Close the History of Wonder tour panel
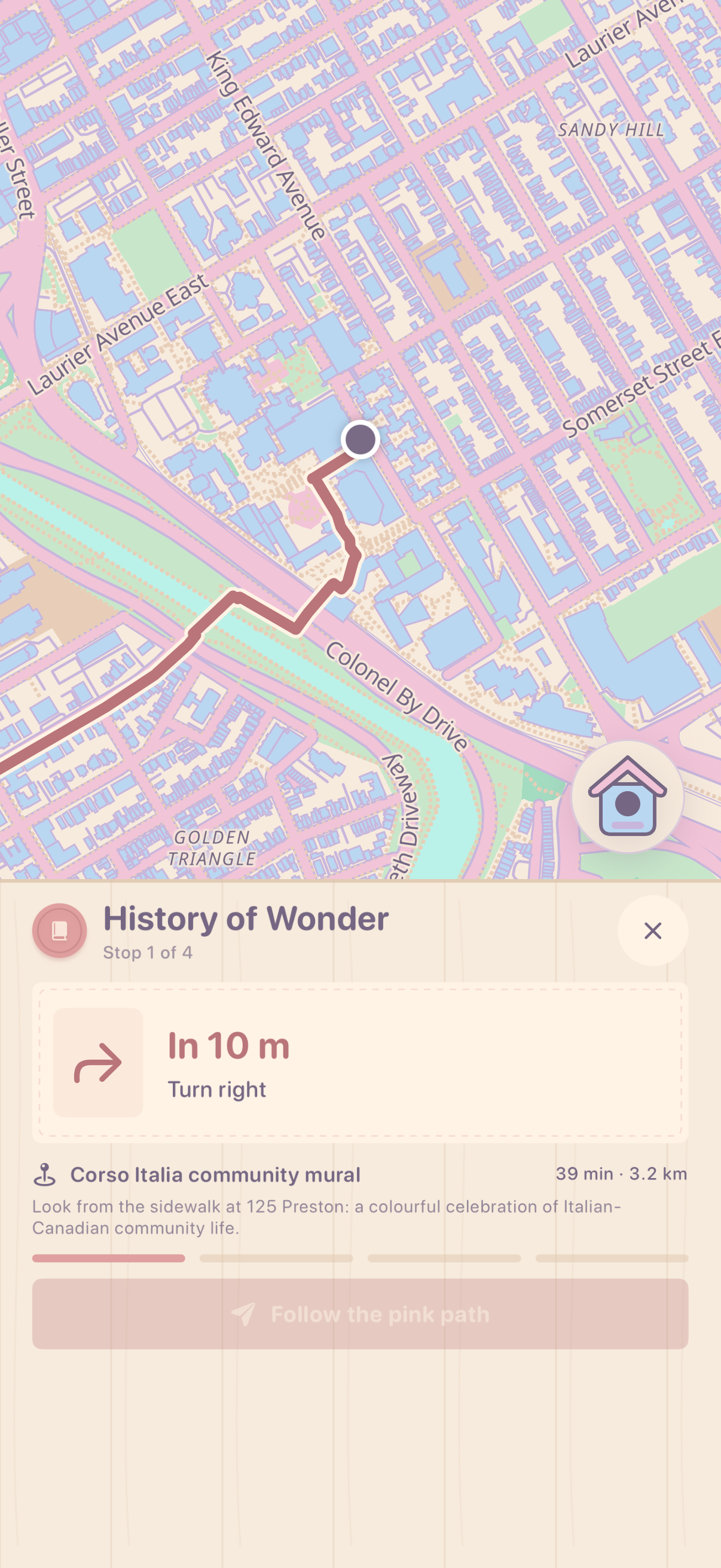 [653, 930]
